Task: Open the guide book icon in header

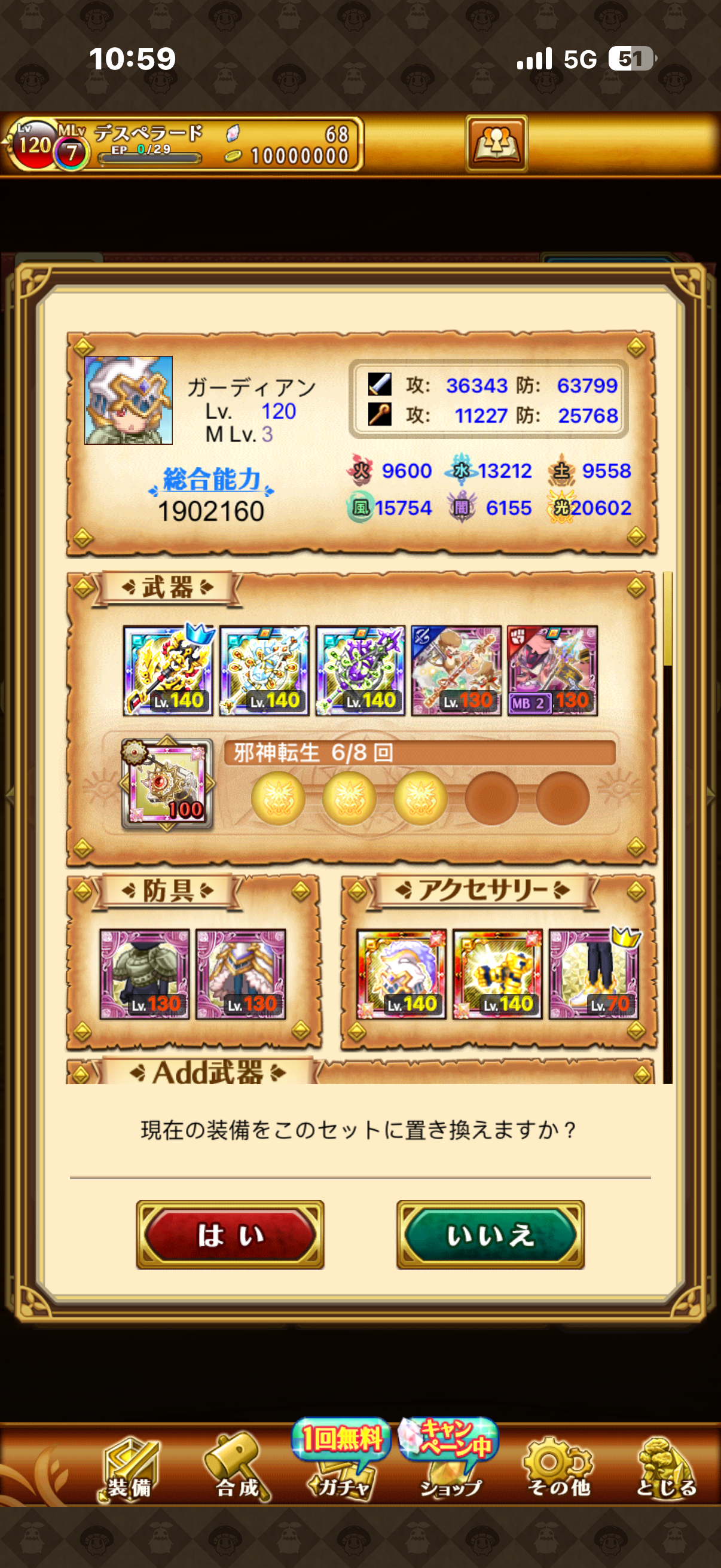Action: tap(496, 144)
